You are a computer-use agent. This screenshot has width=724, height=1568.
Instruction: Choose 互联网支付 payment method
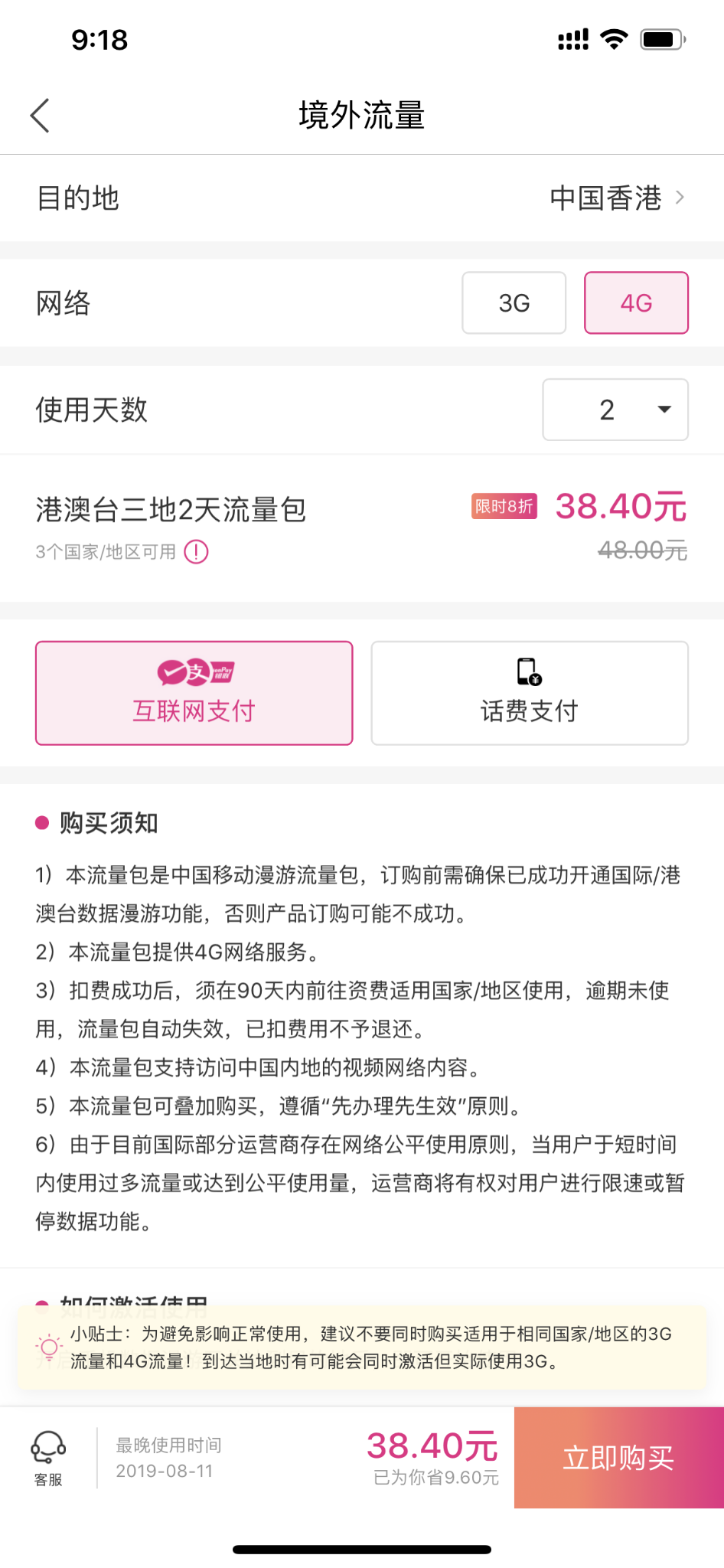(194, 693)
